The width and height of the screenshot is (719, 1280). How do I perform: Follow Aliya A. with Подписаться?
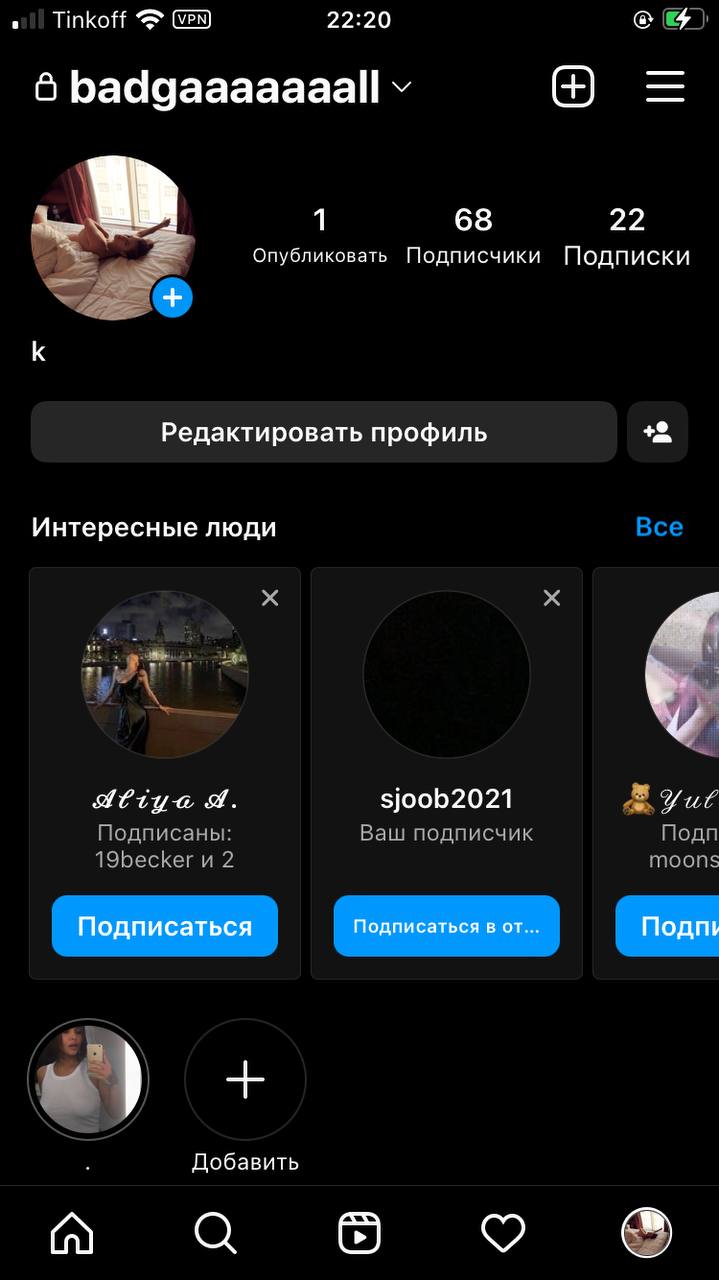pos(165,926)
